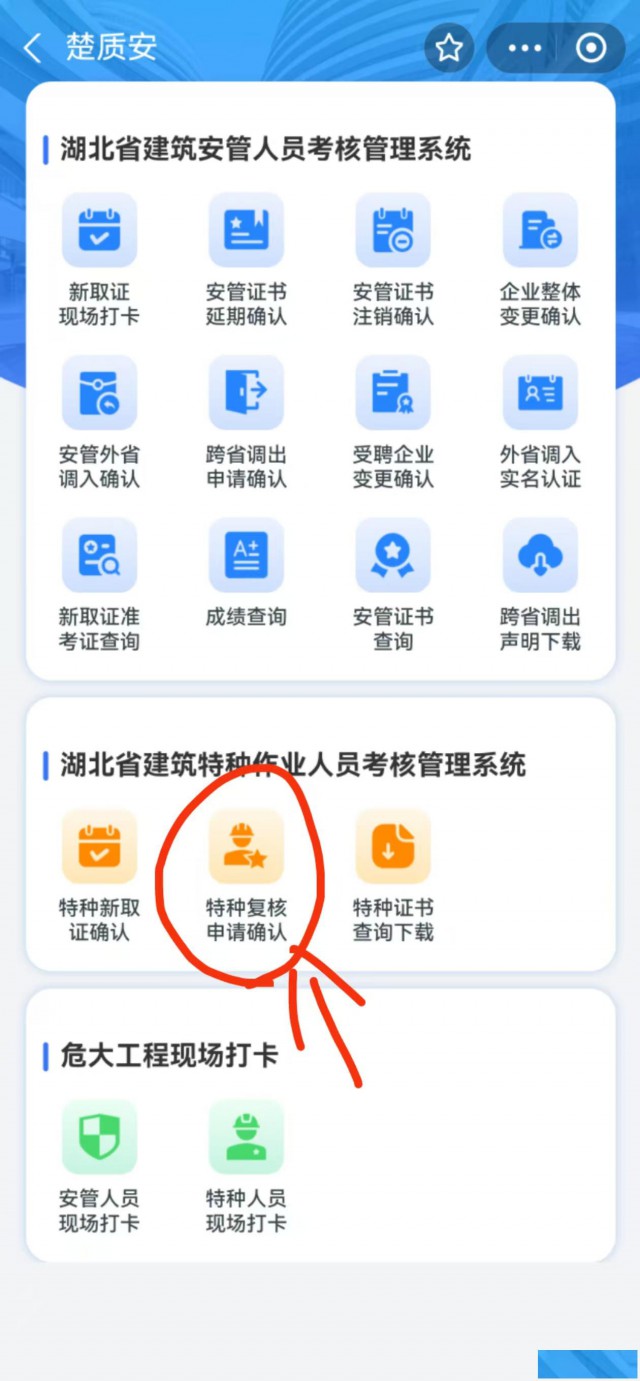The height and width of the screenshot is (1381, 640).
Task: Close the mini program
Action: pos(591,48)
